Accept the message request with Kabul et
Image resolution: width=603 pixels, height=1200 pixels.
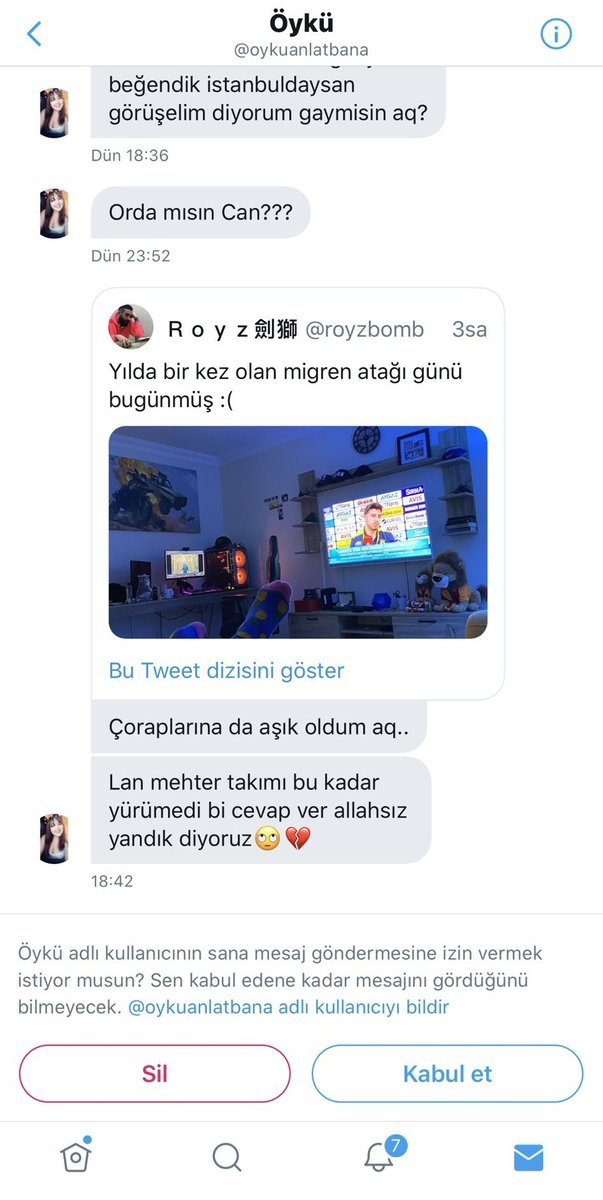(447, 1074)
